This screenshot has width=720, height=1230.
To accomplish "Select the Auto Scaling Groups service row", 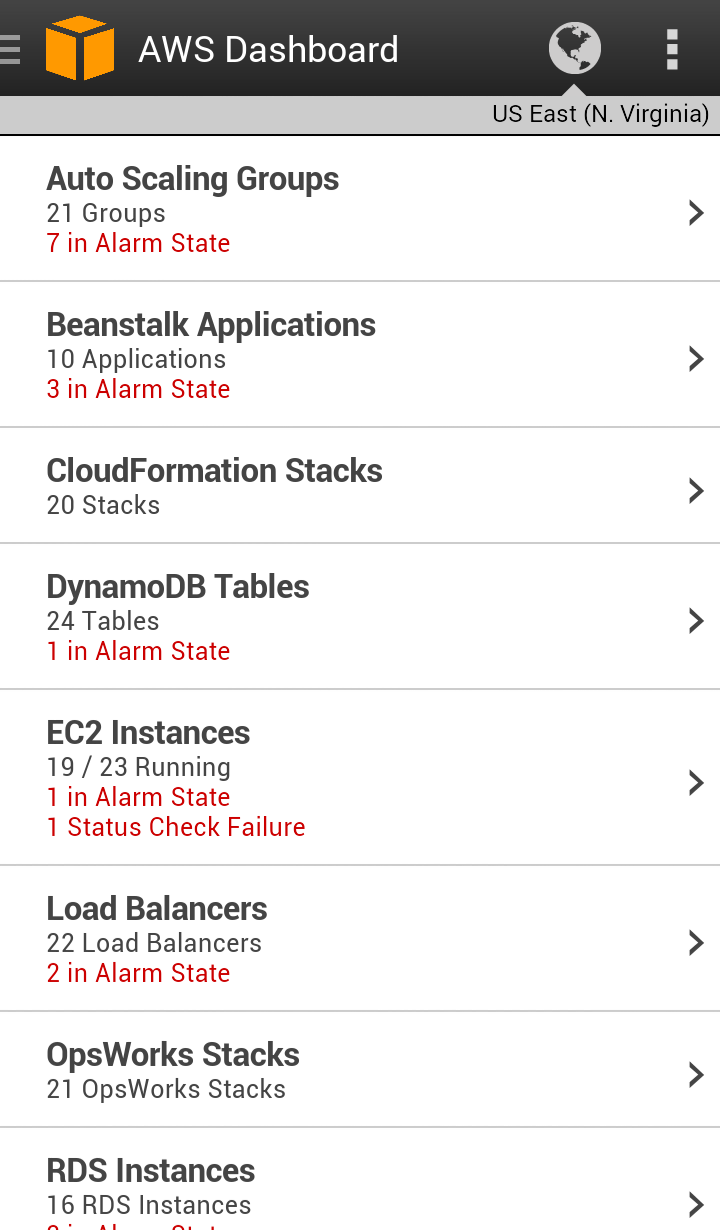I will click(360, 207).
